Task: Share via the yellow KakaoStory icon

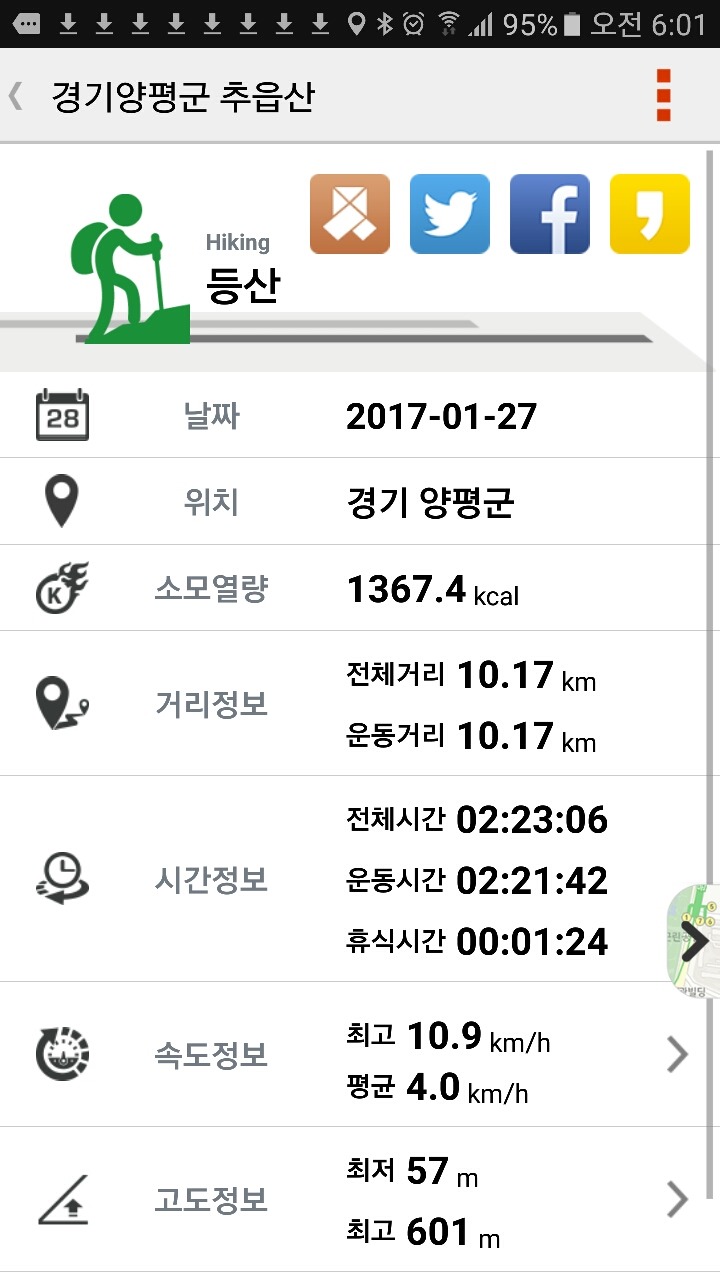Action: click(649, 214)
